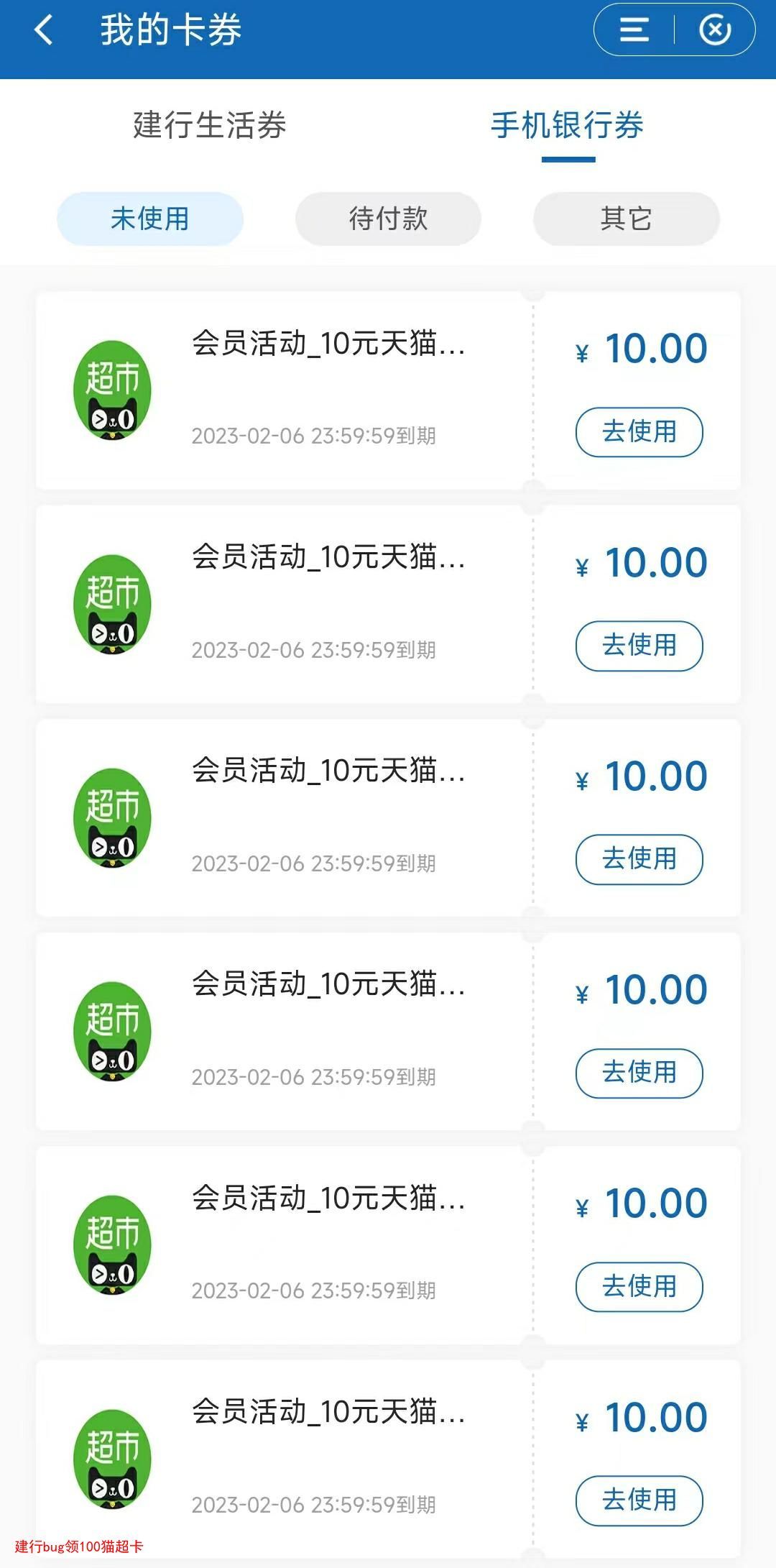
Task: Close the page with the X icon
Action: coord(715,30)
